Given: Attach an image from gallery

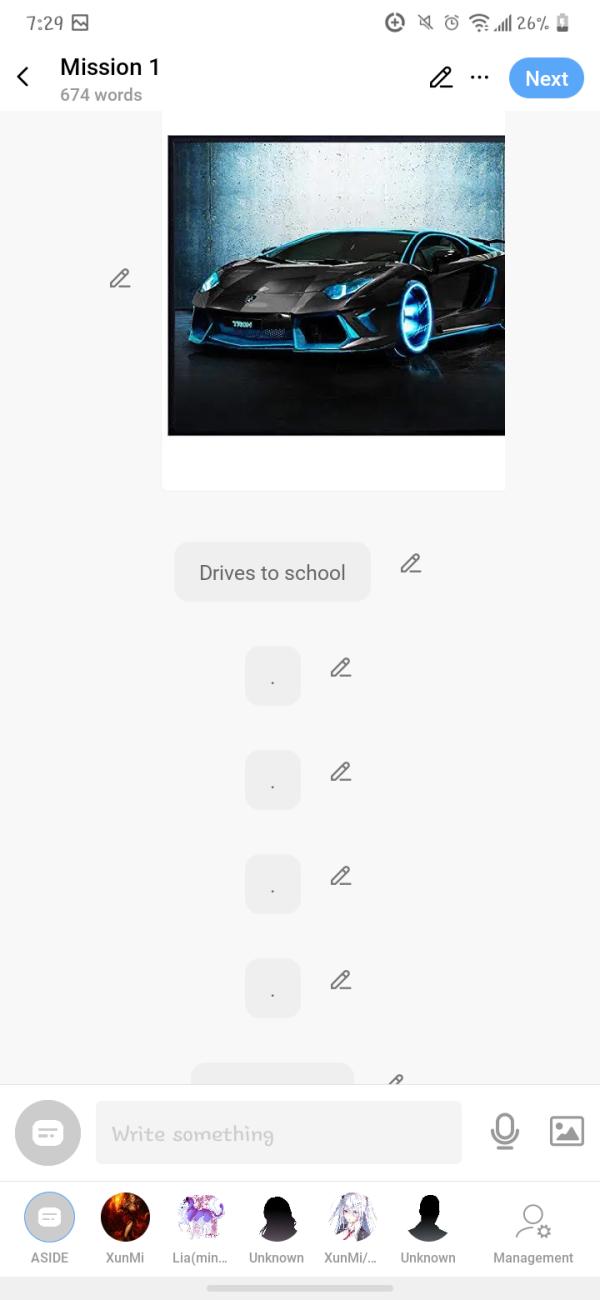Looking at the screenshot, I should point(567,1131).
